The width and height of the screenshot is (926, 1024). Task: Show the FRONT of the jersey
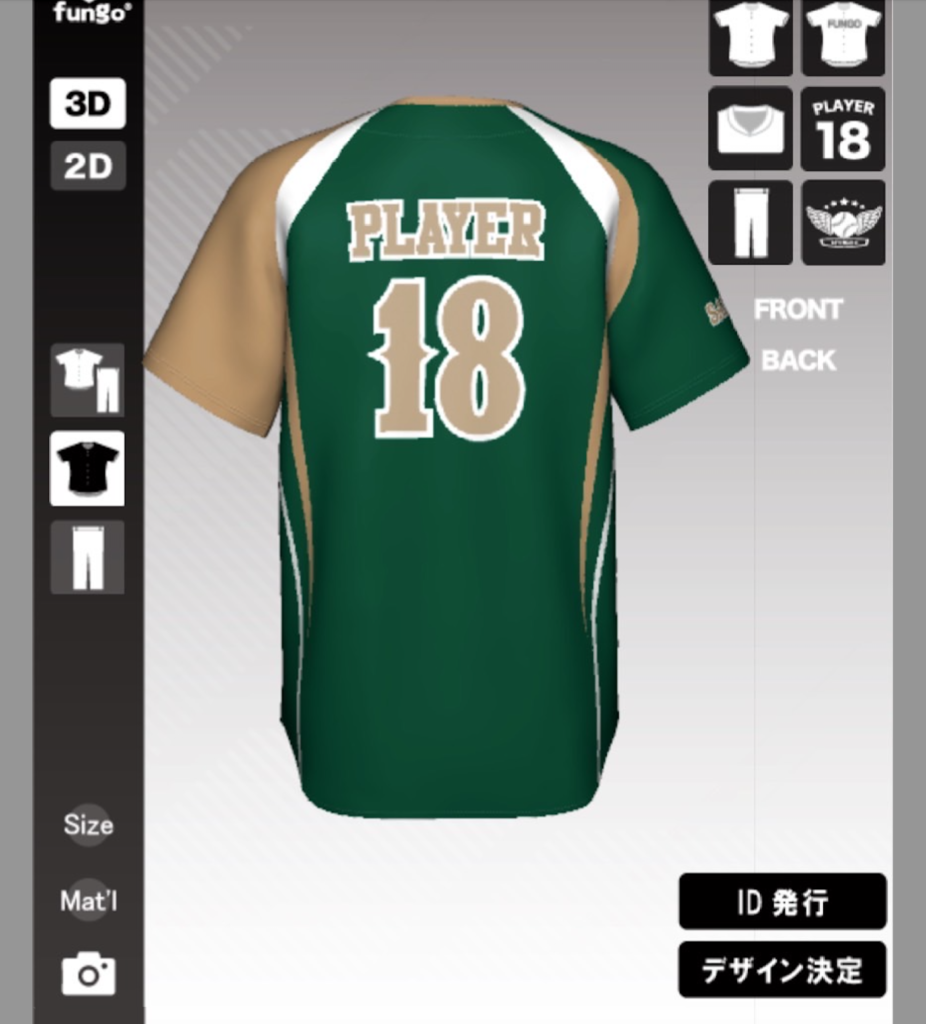pos(798,310)
